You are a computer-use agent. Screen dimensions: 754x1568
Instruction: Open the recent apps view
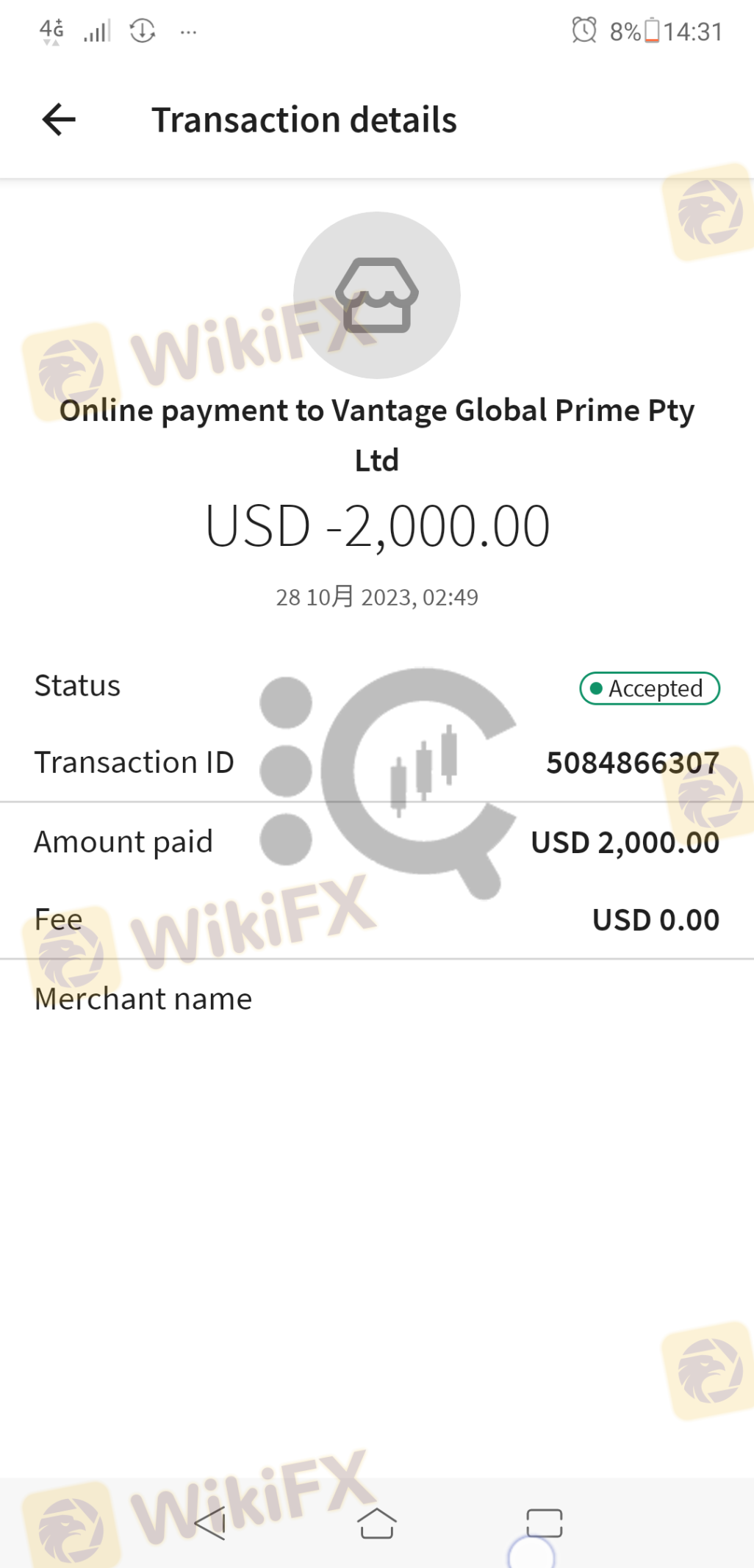pyautogui.click(x=544, y=1522)
